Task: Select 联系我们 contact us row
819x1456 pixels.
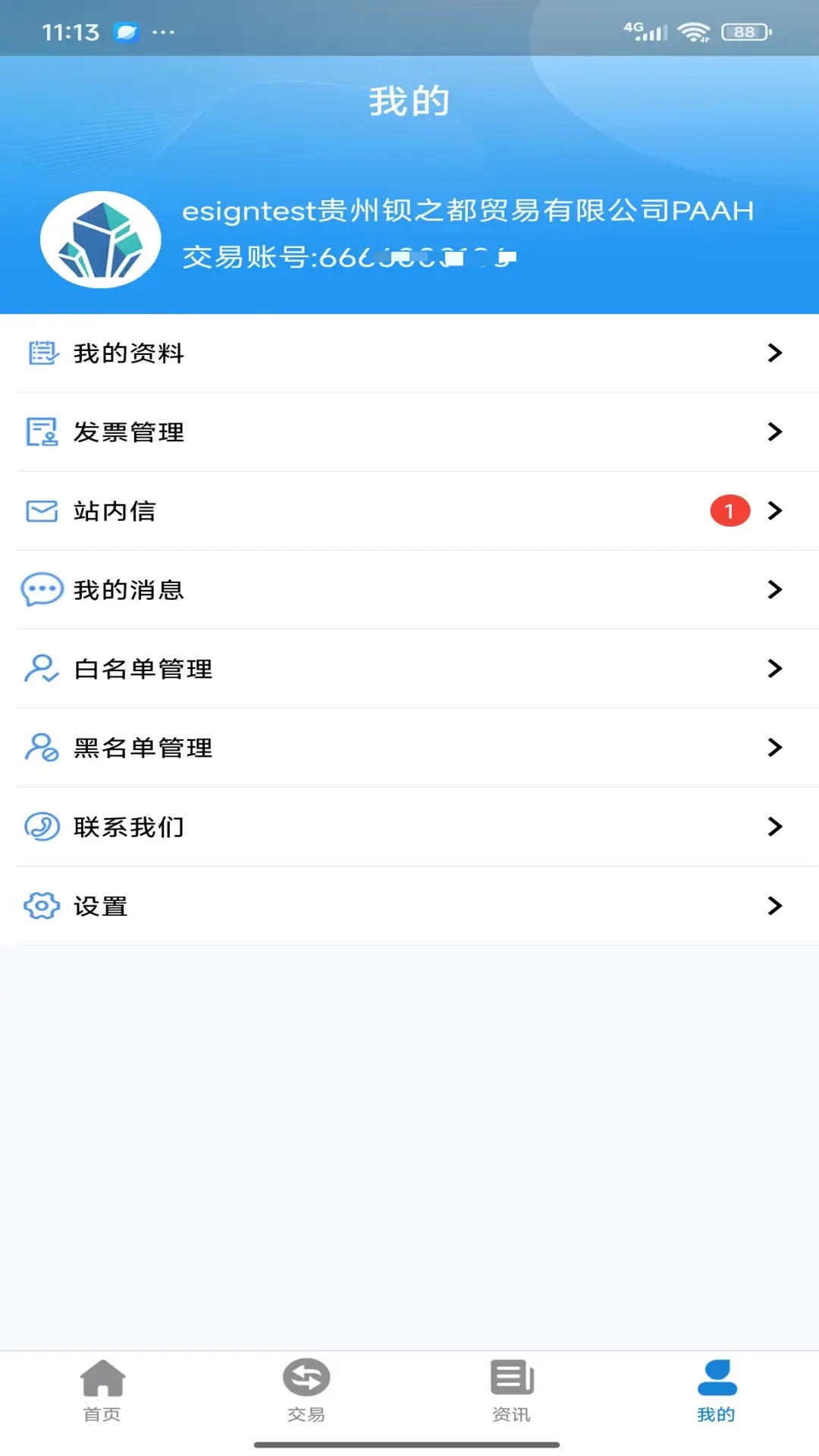Action: (409, 827)
